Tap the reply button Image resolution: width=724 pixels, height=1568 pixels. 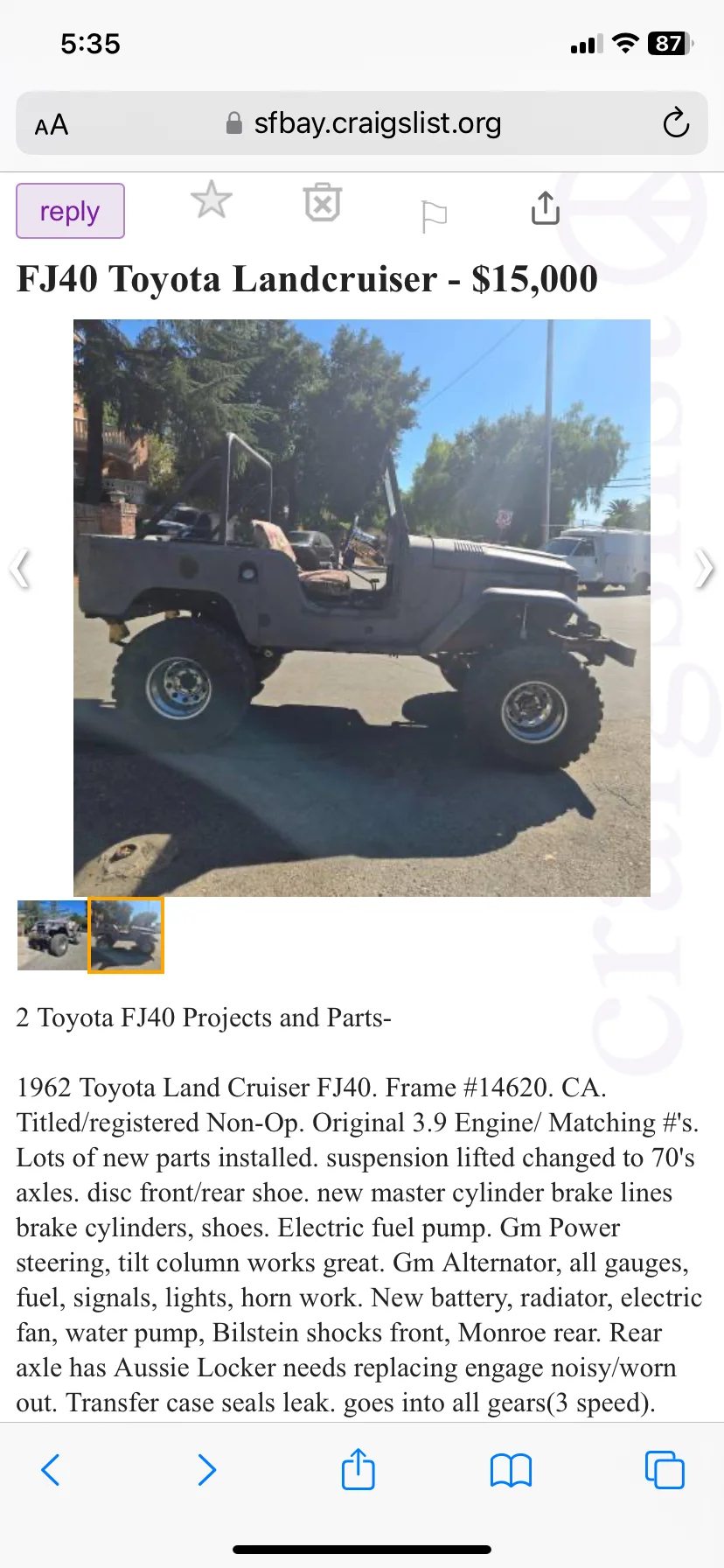70,211
